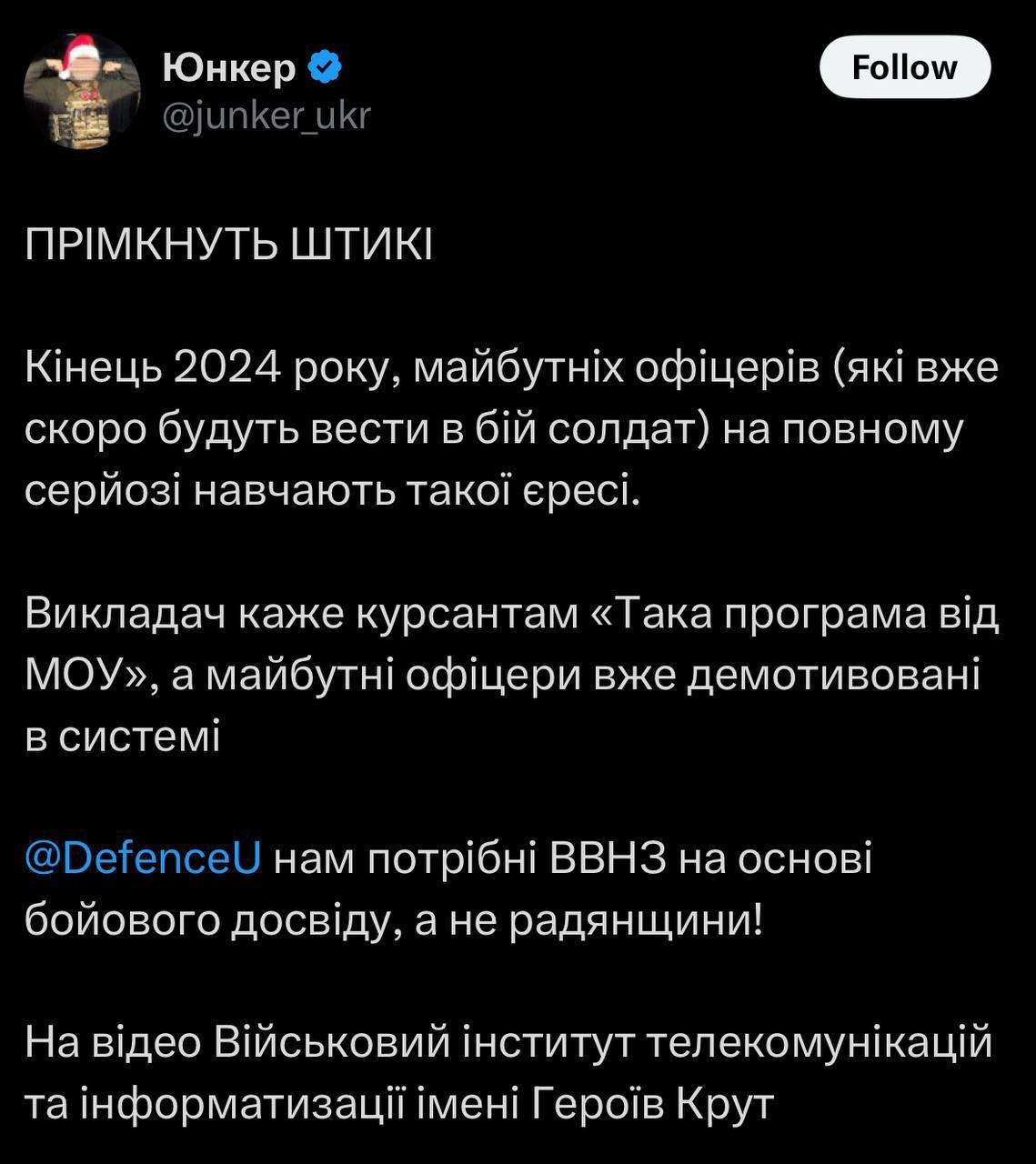Follow the Юнкер account
Screen dimensions: 1036x1164
[904, 67]
